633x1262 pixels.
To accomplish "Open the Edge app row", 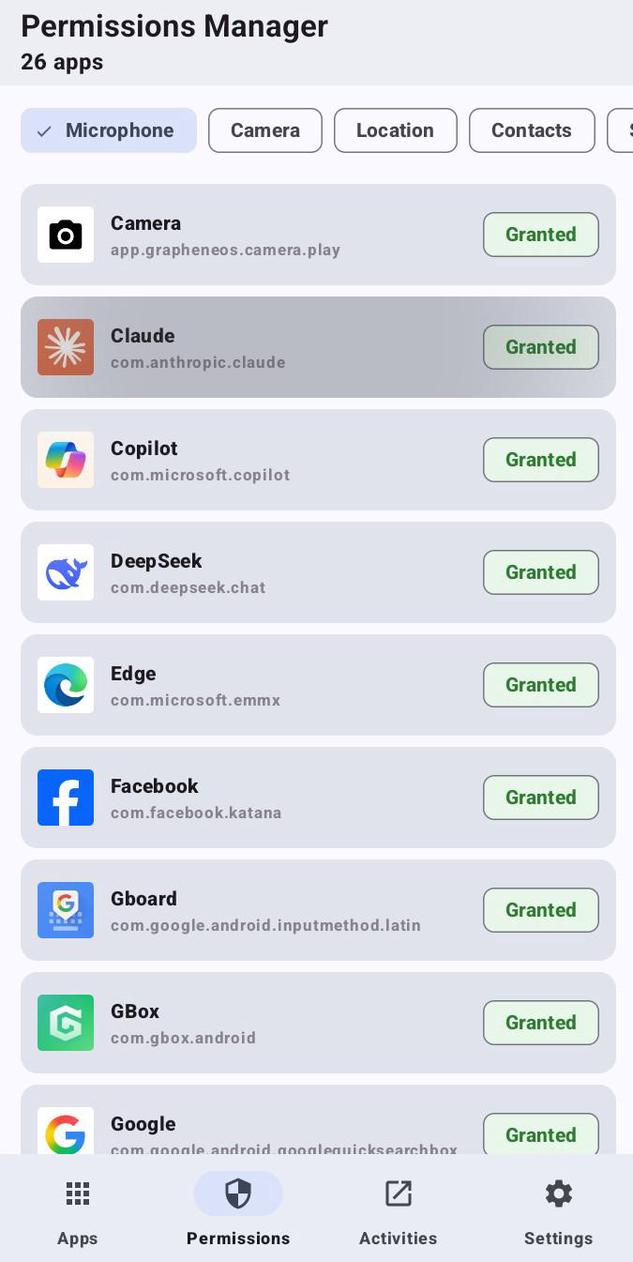I will (x=318, y=685).
